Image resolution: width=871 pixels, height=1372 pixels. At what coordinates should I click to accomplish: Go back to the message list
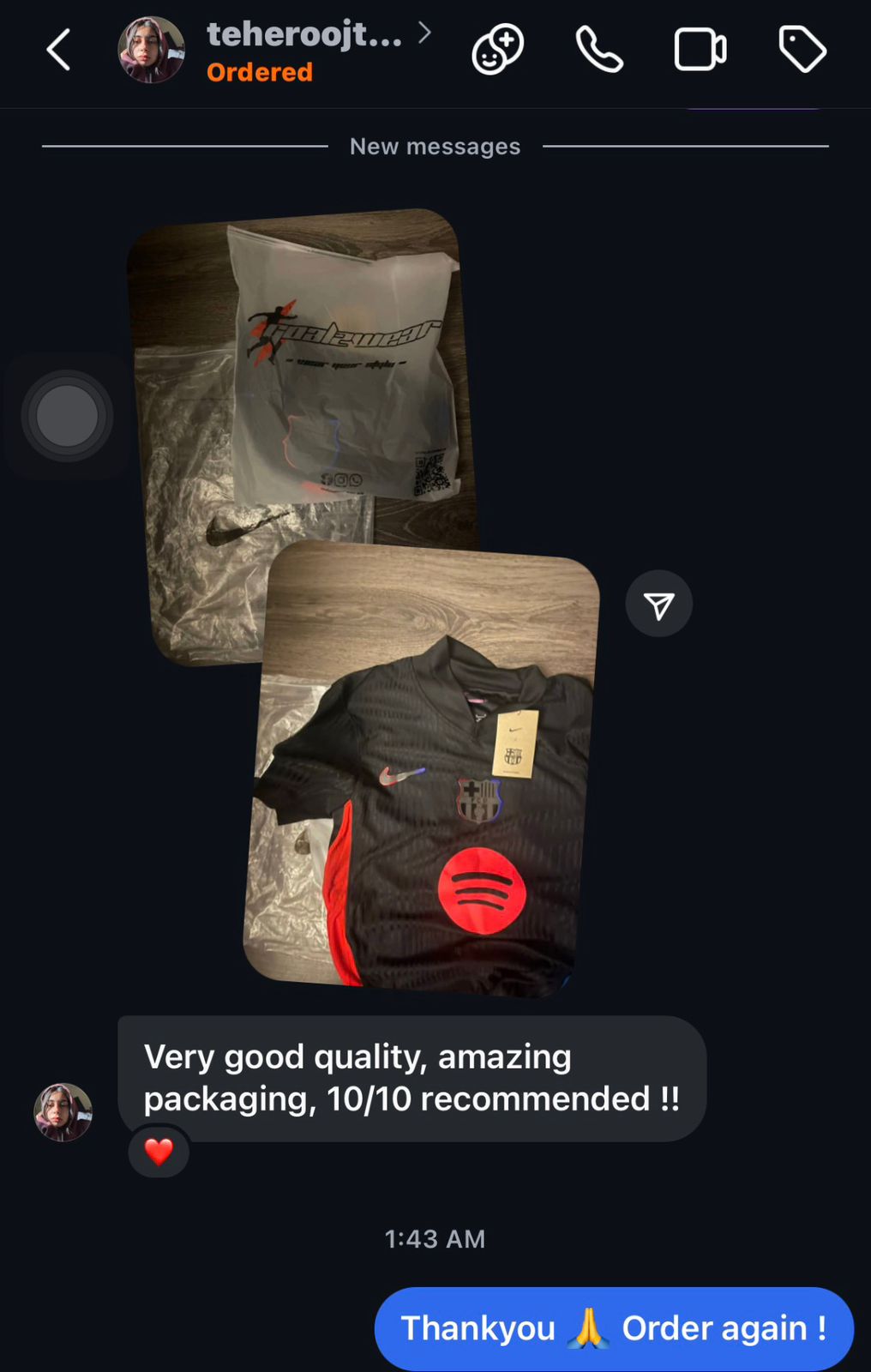58,50
